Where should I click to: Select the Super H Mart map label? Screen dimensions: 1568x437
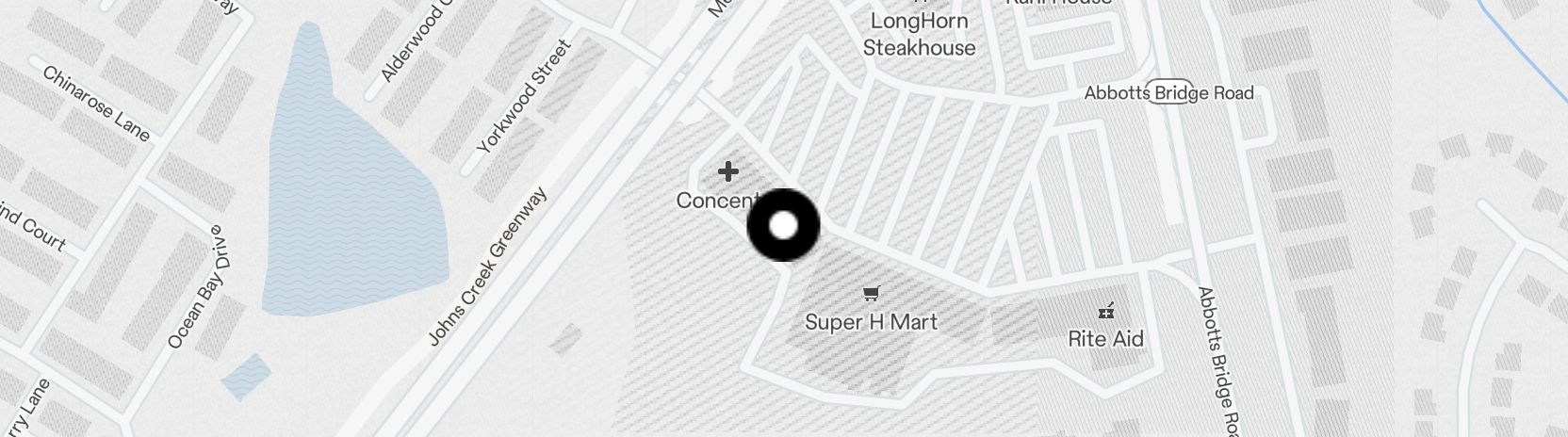tap(871, 311)
